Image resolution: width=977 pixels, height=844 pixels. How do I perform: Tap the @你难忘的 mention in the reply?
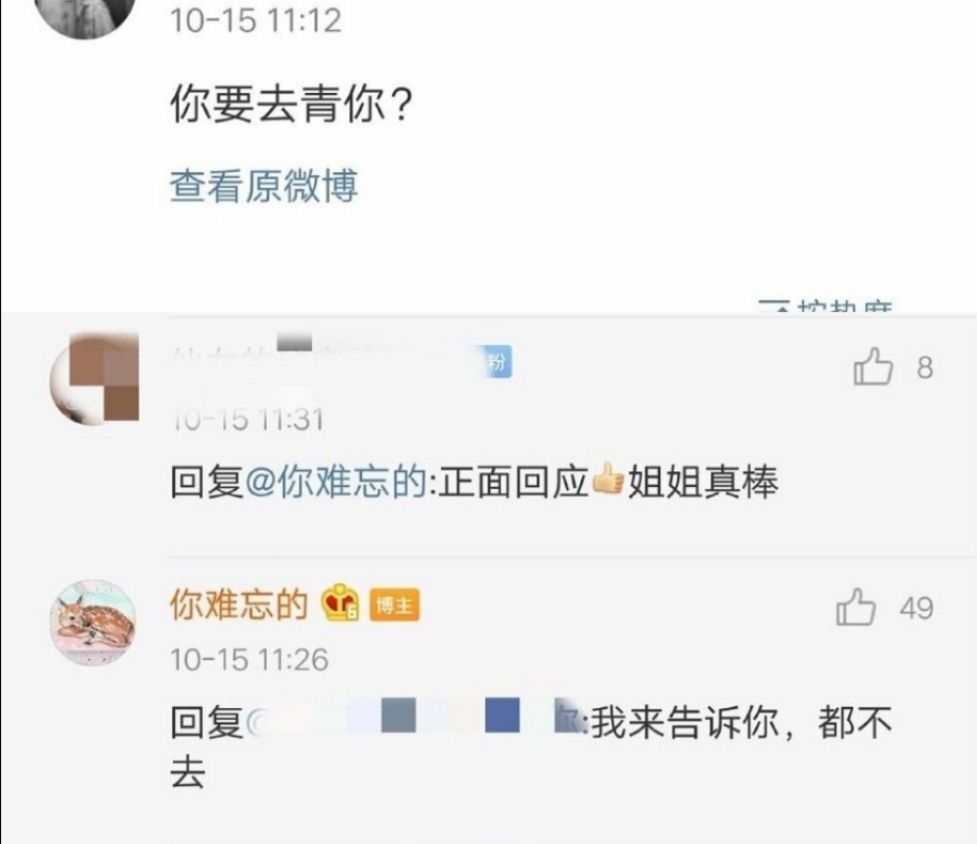click(336, 483)
